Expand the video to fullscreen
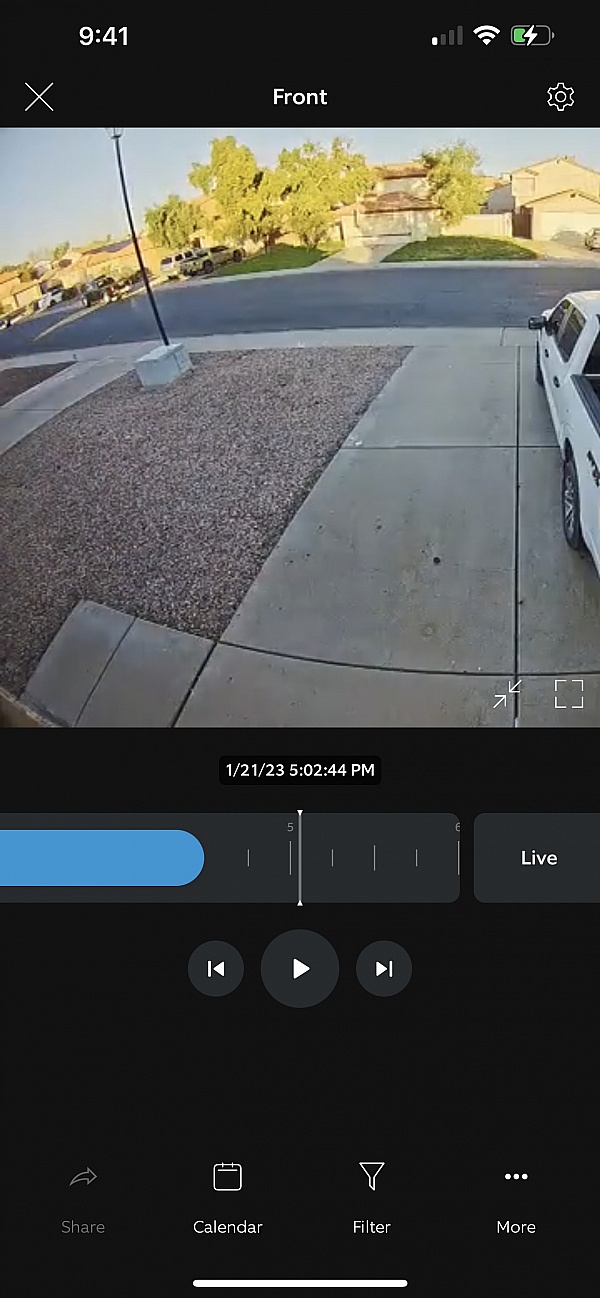Viewport: 600px width, 1298px height. click(x=568, y=694)
